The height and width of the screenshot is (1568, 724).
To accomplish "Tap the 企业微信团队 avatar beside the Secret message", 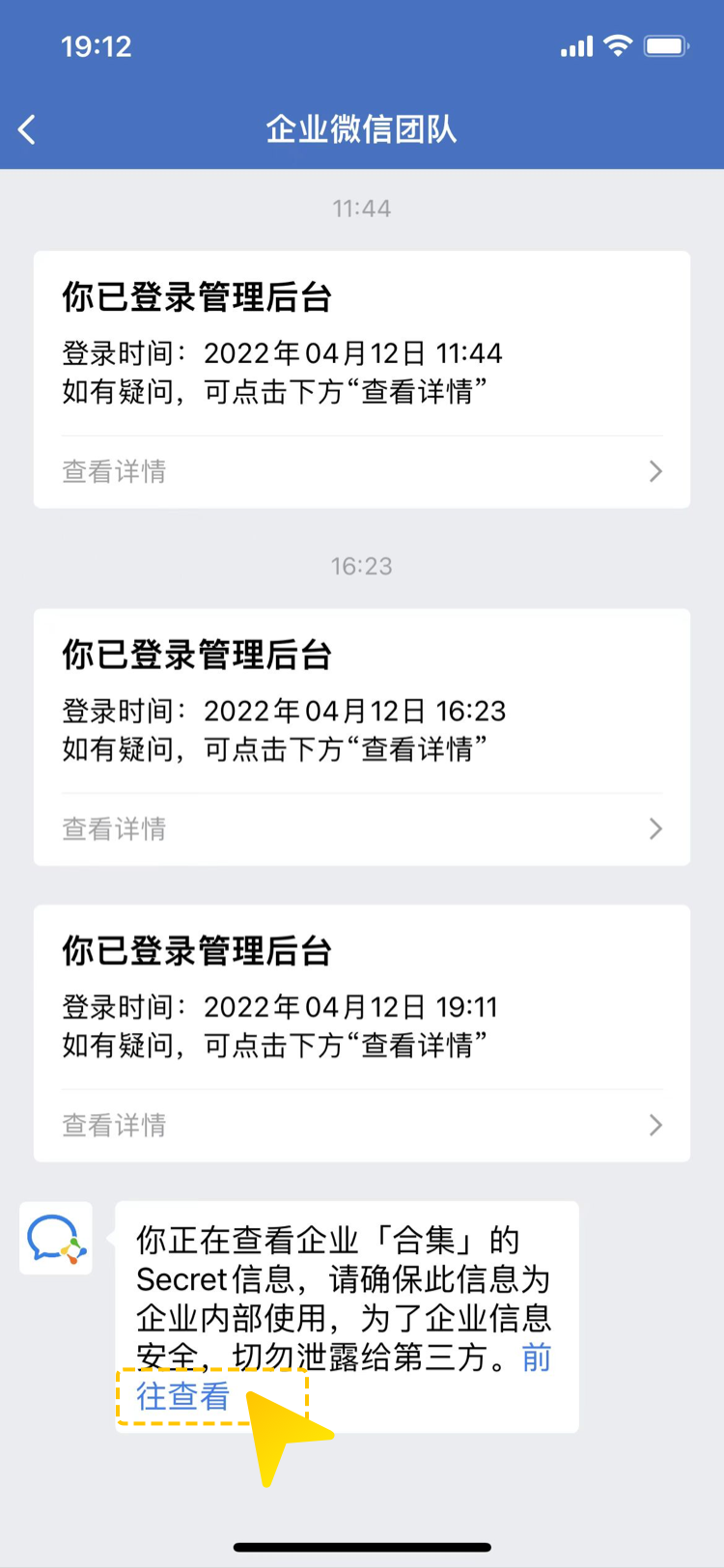I will pos(56,1238).
